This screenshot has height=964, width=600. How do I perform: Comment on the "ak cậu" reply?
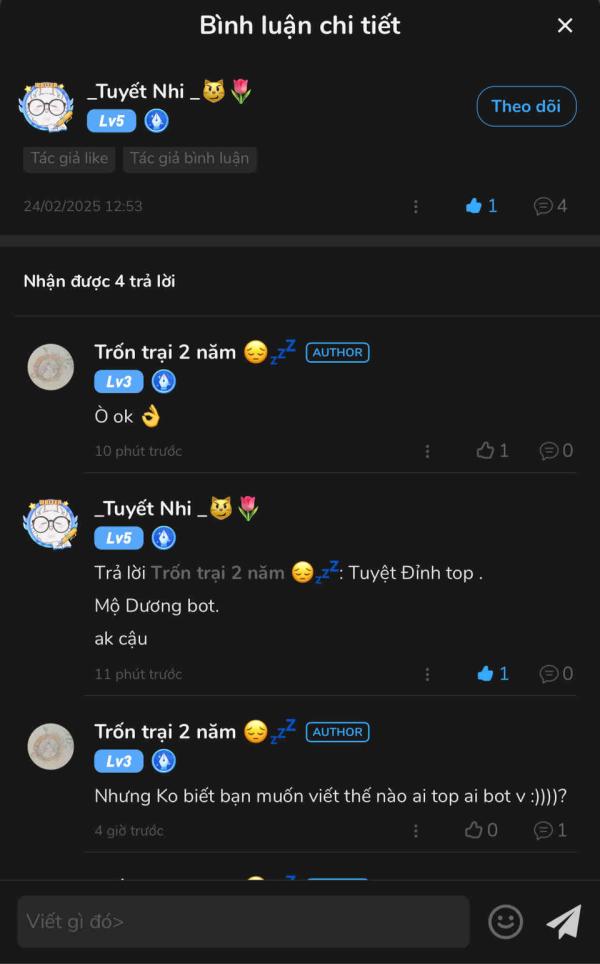(x=549, y=674)
